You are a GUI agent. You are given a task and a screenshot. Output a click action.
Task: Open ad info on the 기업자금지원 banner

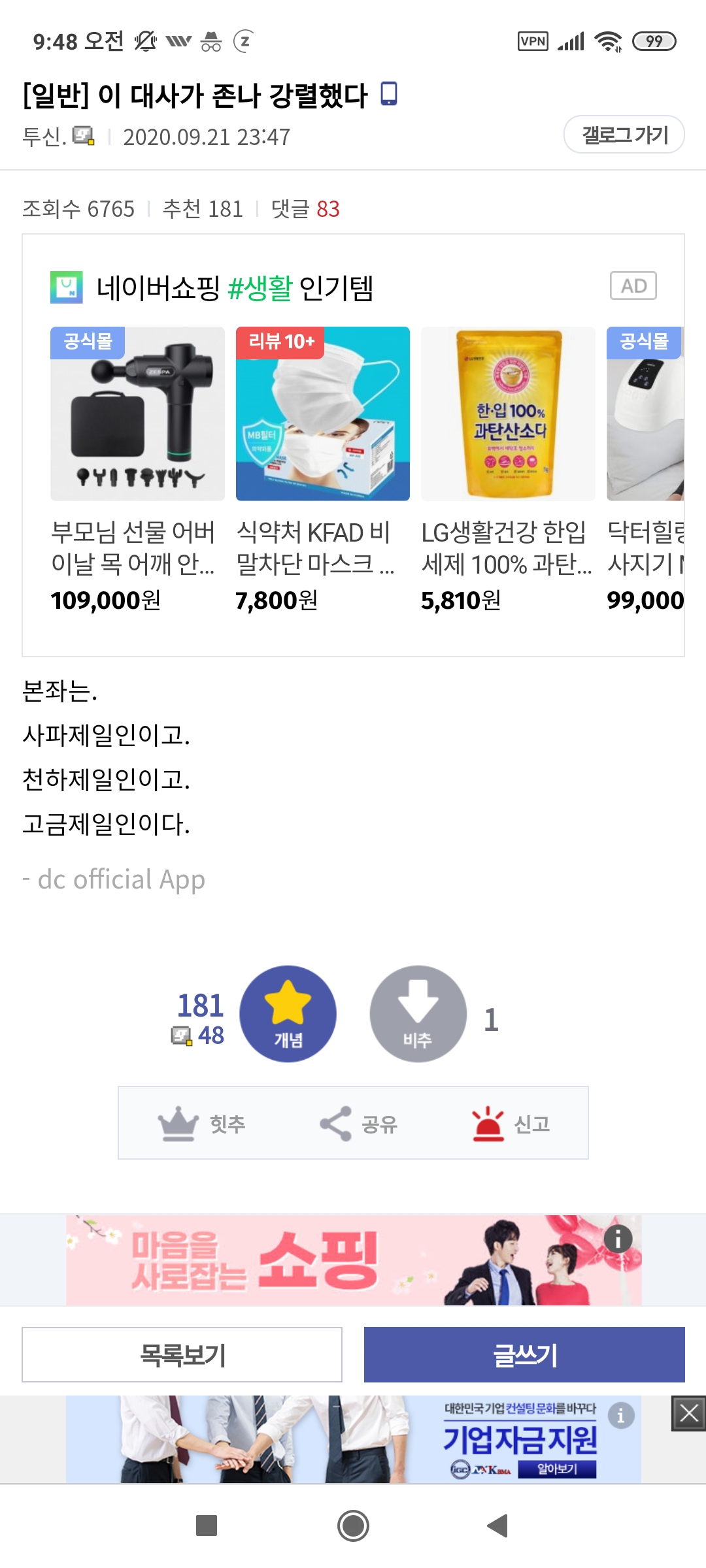620,1415
